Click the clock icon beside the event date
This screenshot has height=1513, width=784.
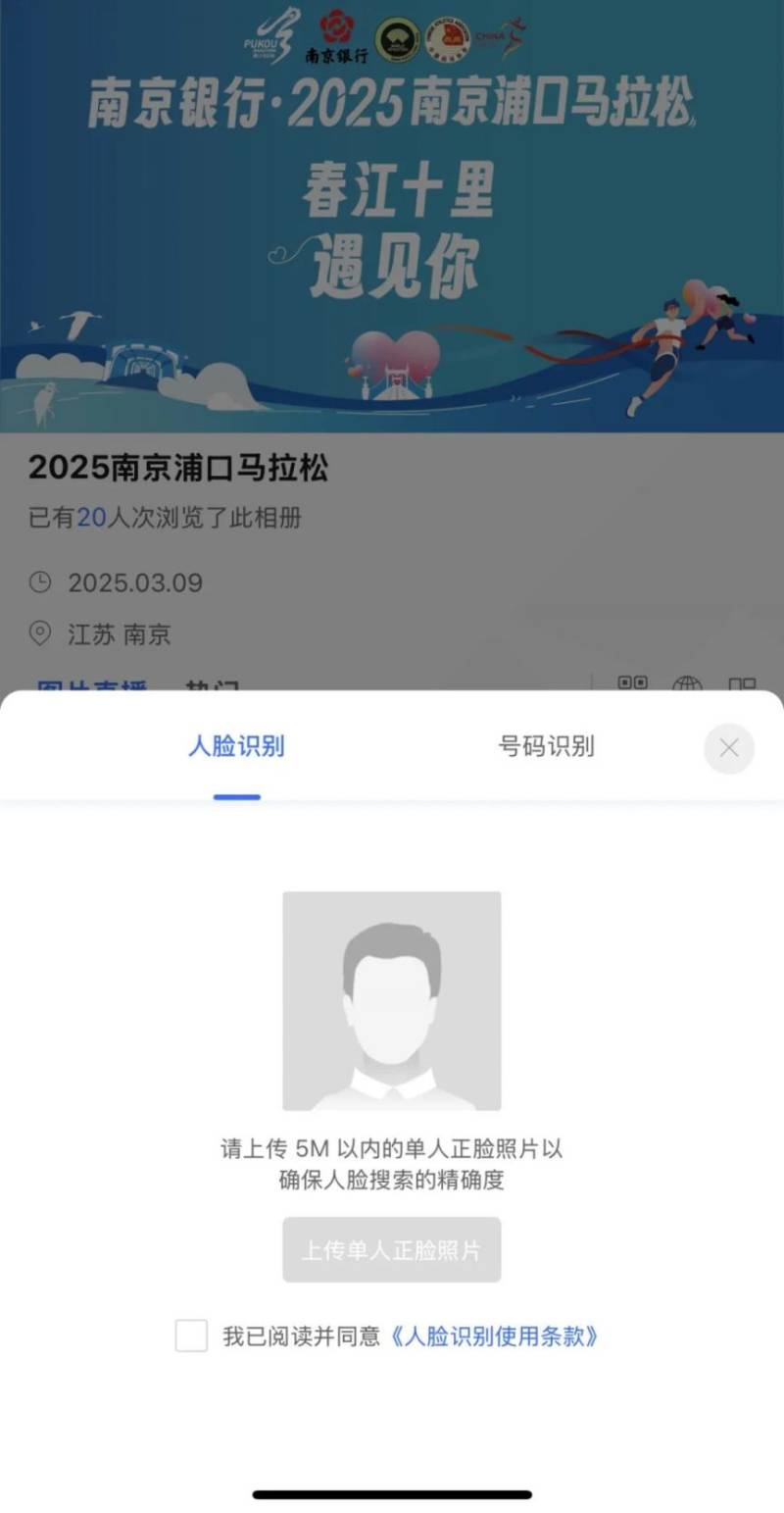pos(39,582)
